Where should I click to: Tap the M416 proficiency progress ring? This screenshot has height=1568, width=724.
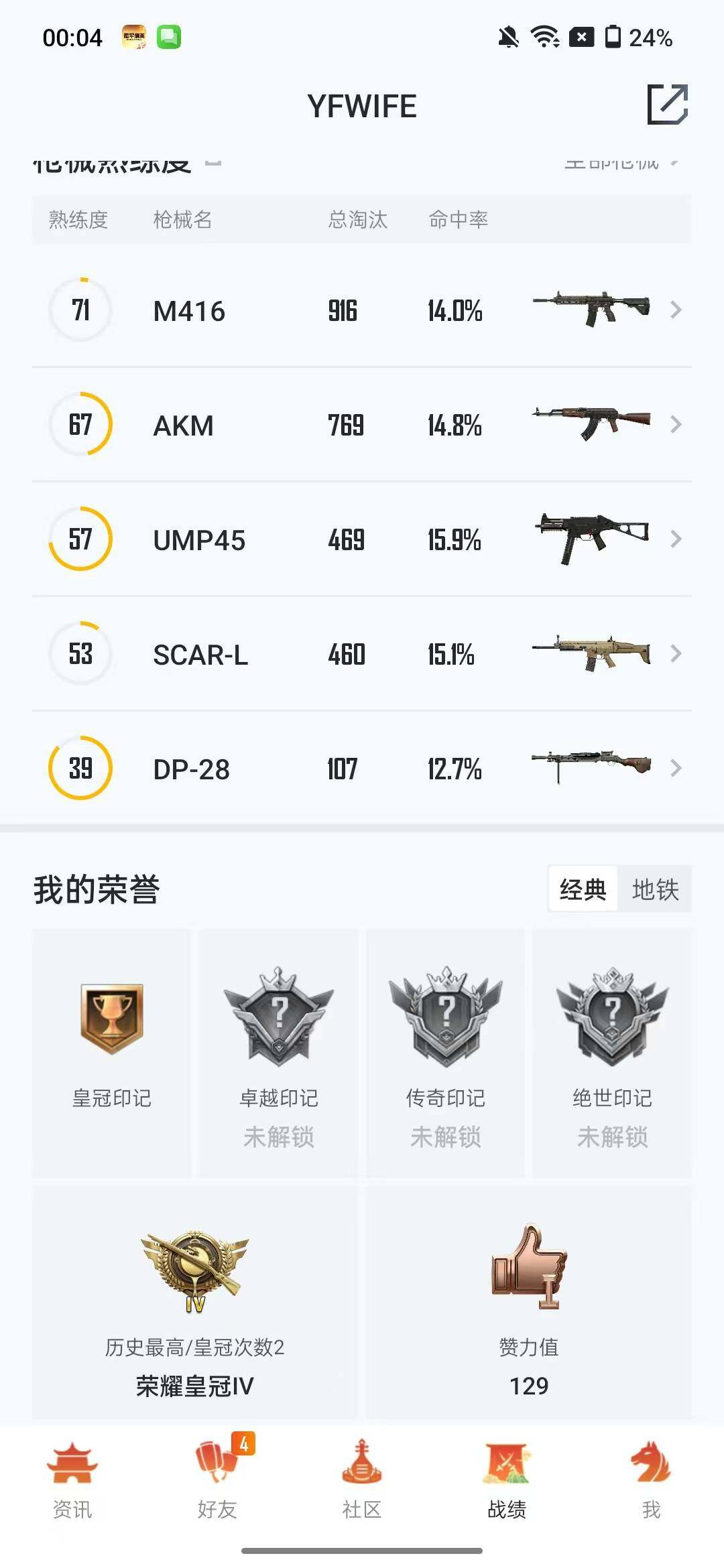[x=80, y=310]
